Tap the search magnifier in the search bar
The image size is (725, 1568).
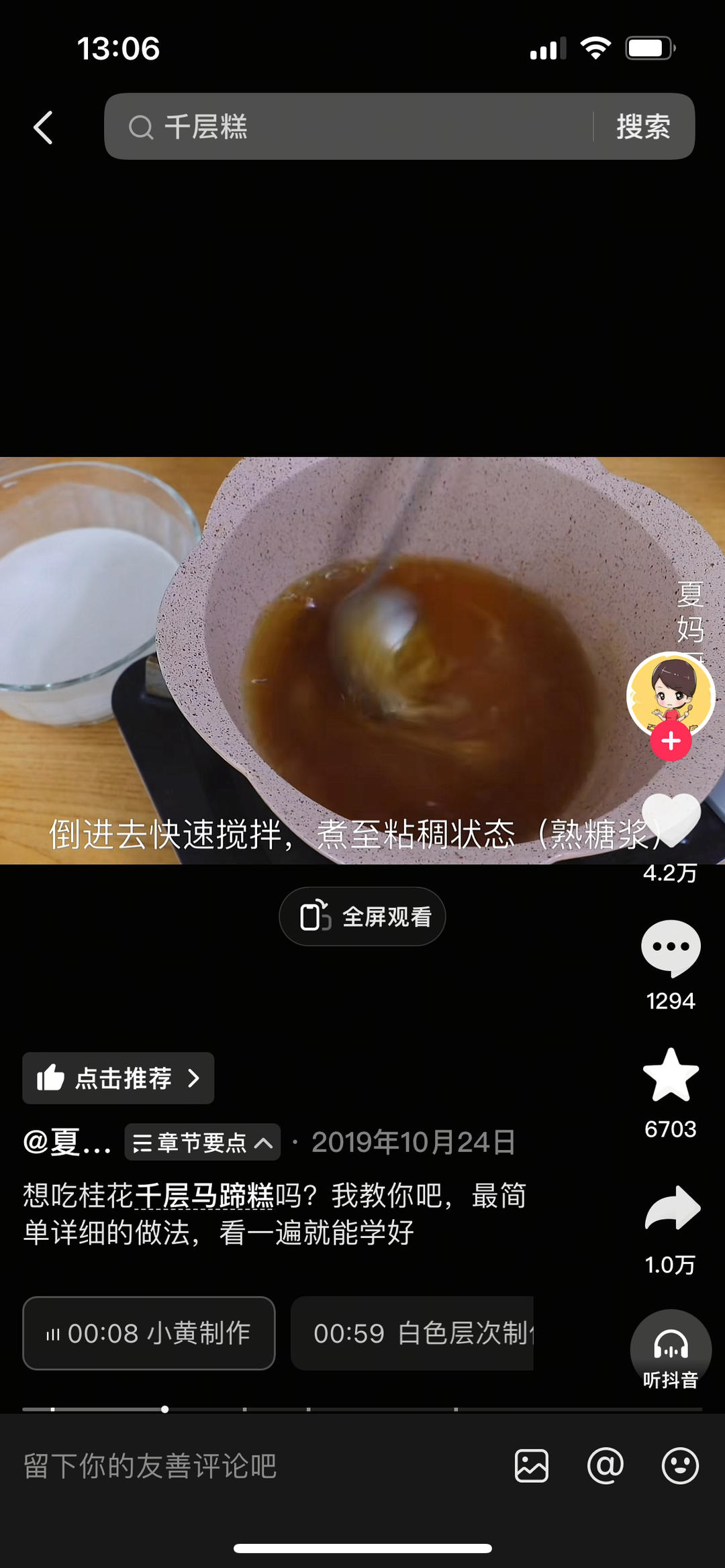tap(141, 127)
